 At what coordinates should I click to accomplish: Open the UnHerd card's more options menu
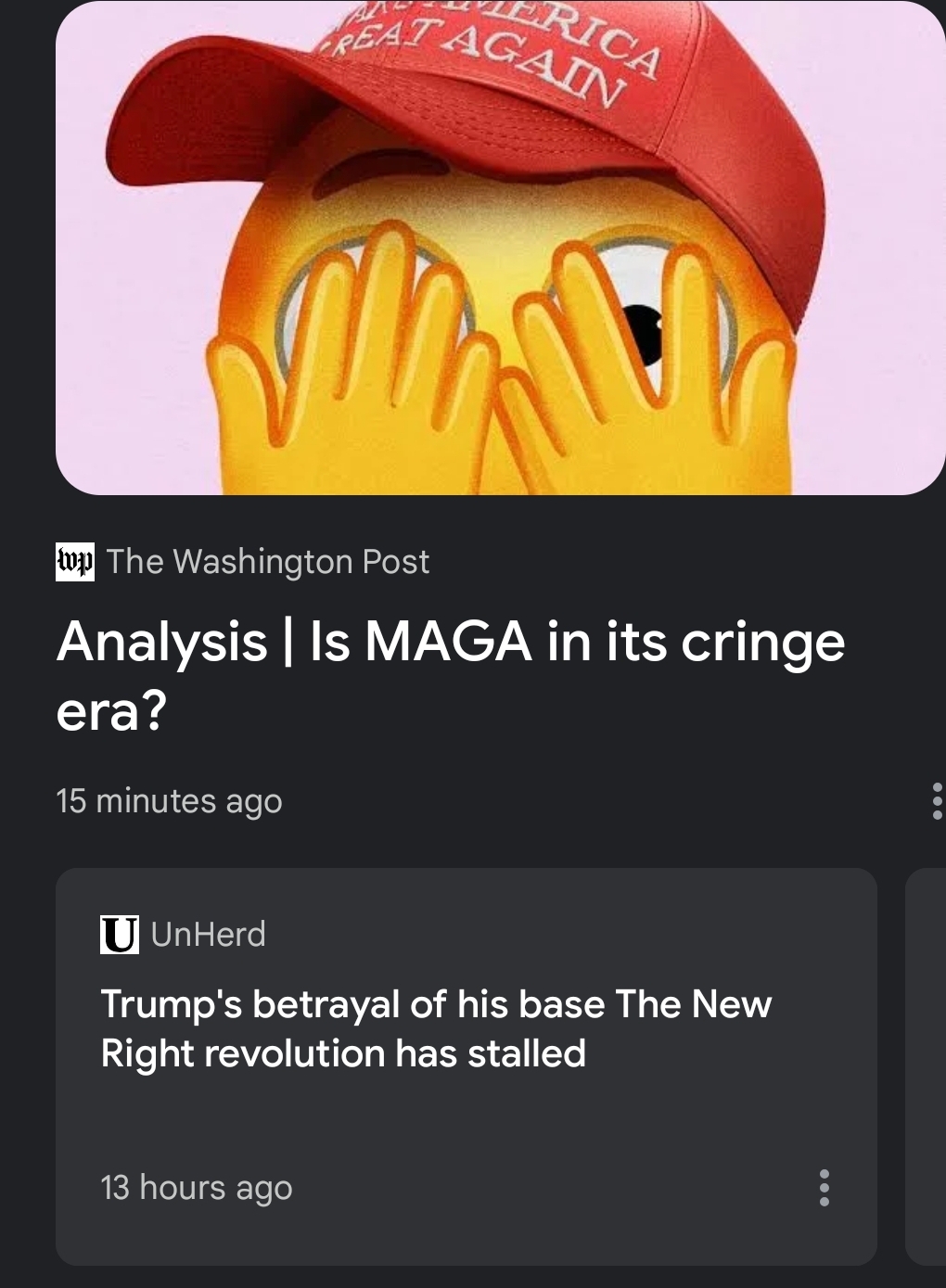[824, 1188]
